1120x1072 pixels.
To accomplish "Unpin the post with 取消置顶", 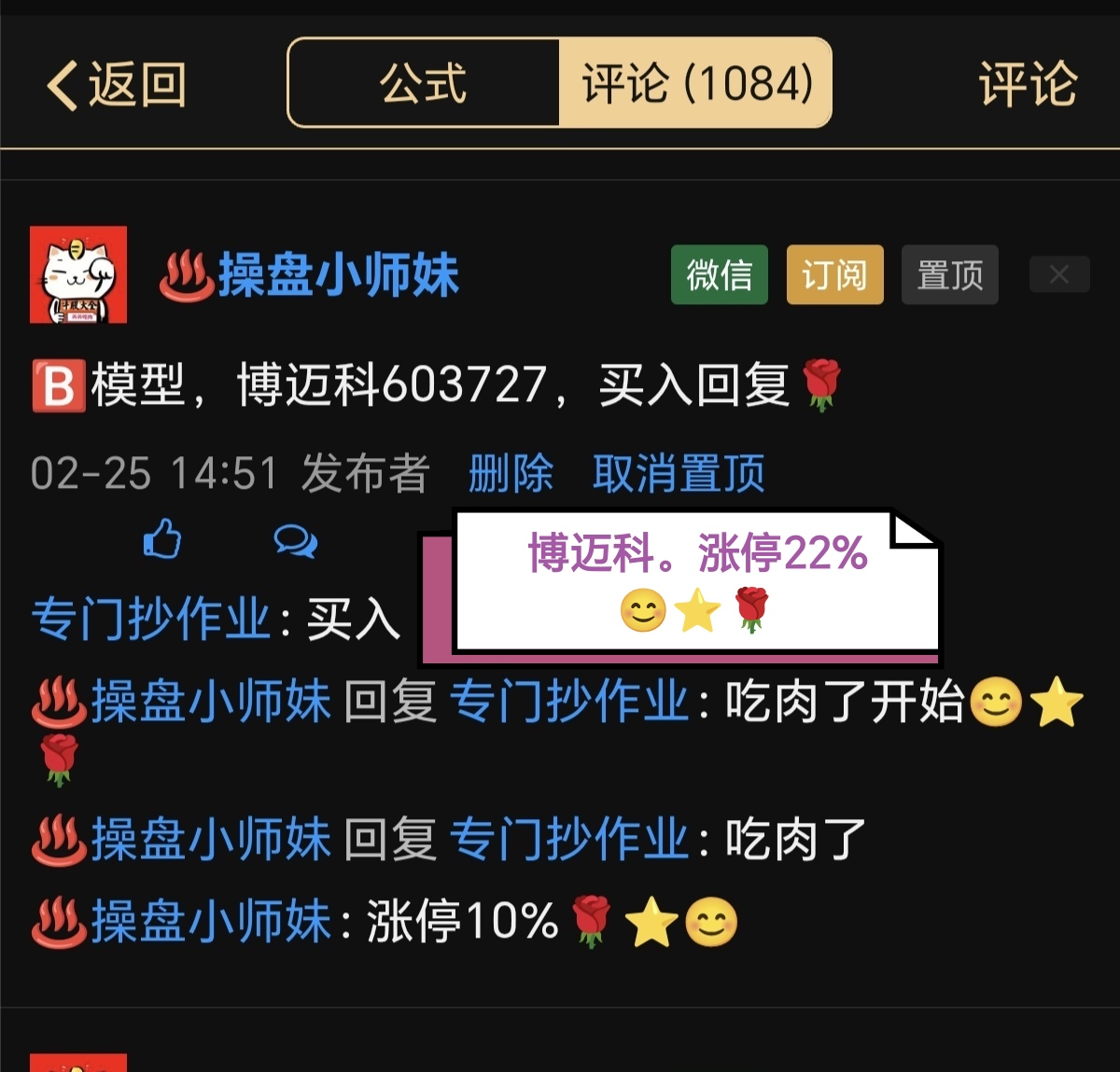I will [679, 473].
